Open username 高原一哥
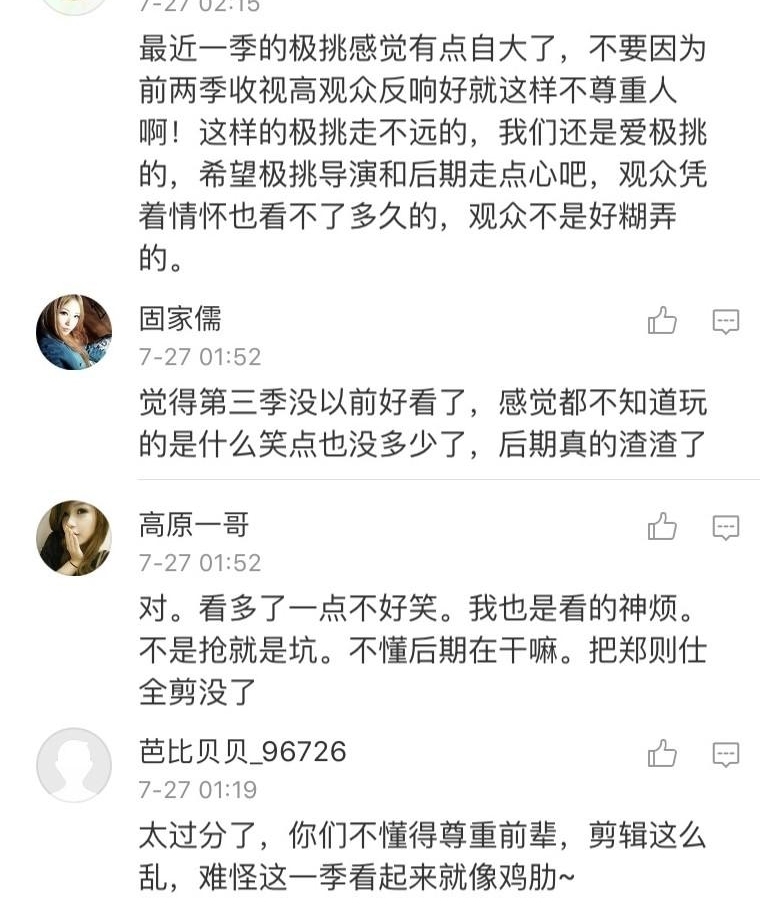This screenshot has width=770, height=913. [194, 525]
